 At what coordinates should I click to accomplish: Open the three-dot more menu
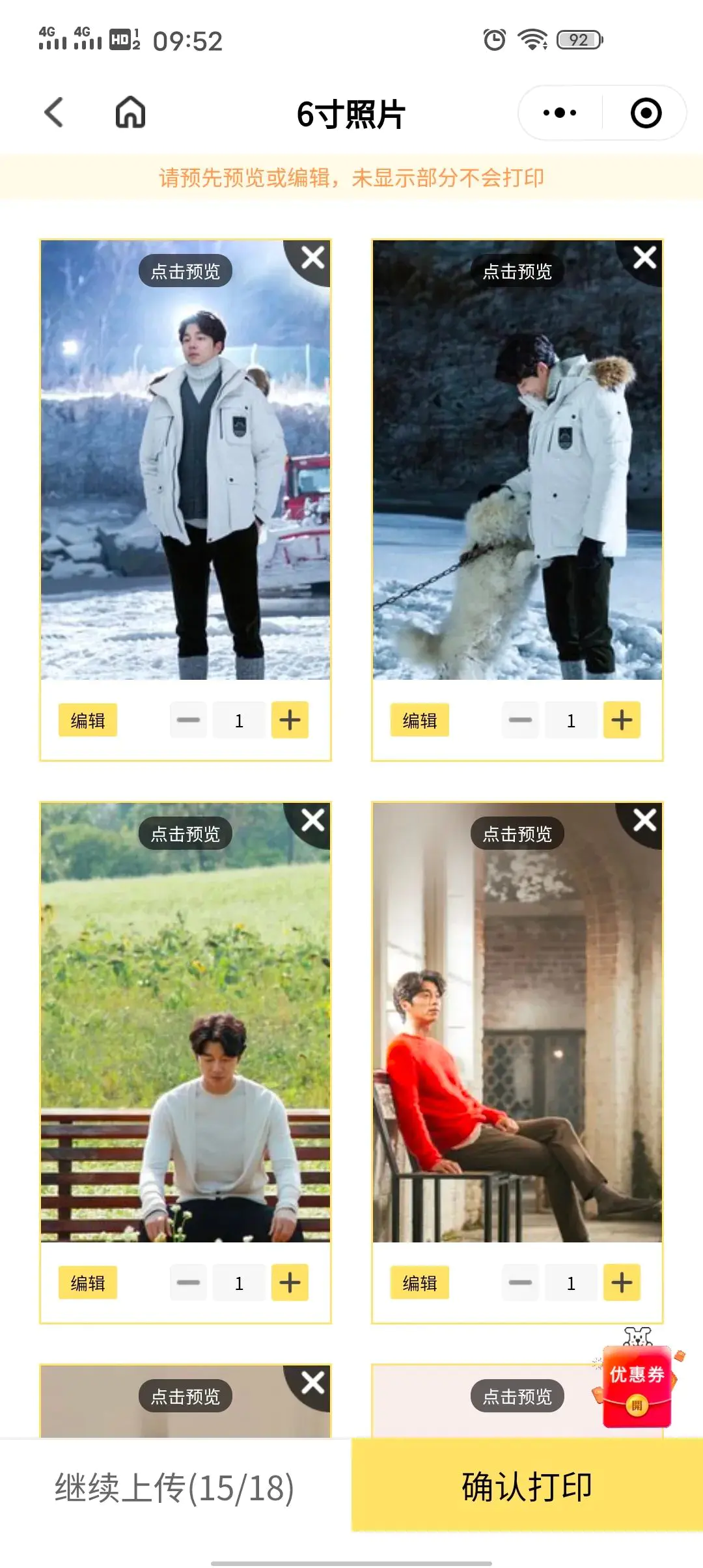pyautogui.click(x=560, y=113)
